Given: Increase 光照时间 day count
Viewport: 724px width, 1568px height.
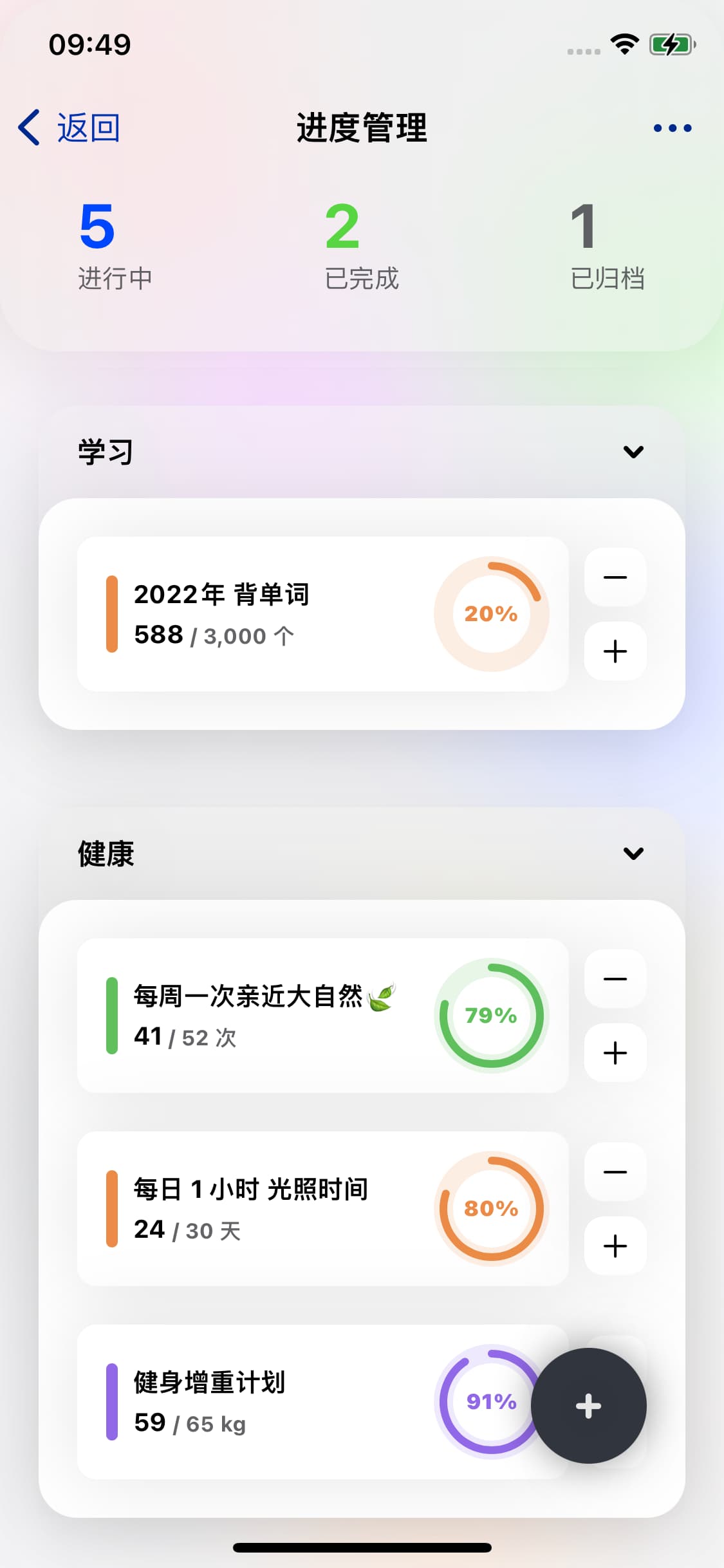Looking at the screenshot, I should [615, 1246].
